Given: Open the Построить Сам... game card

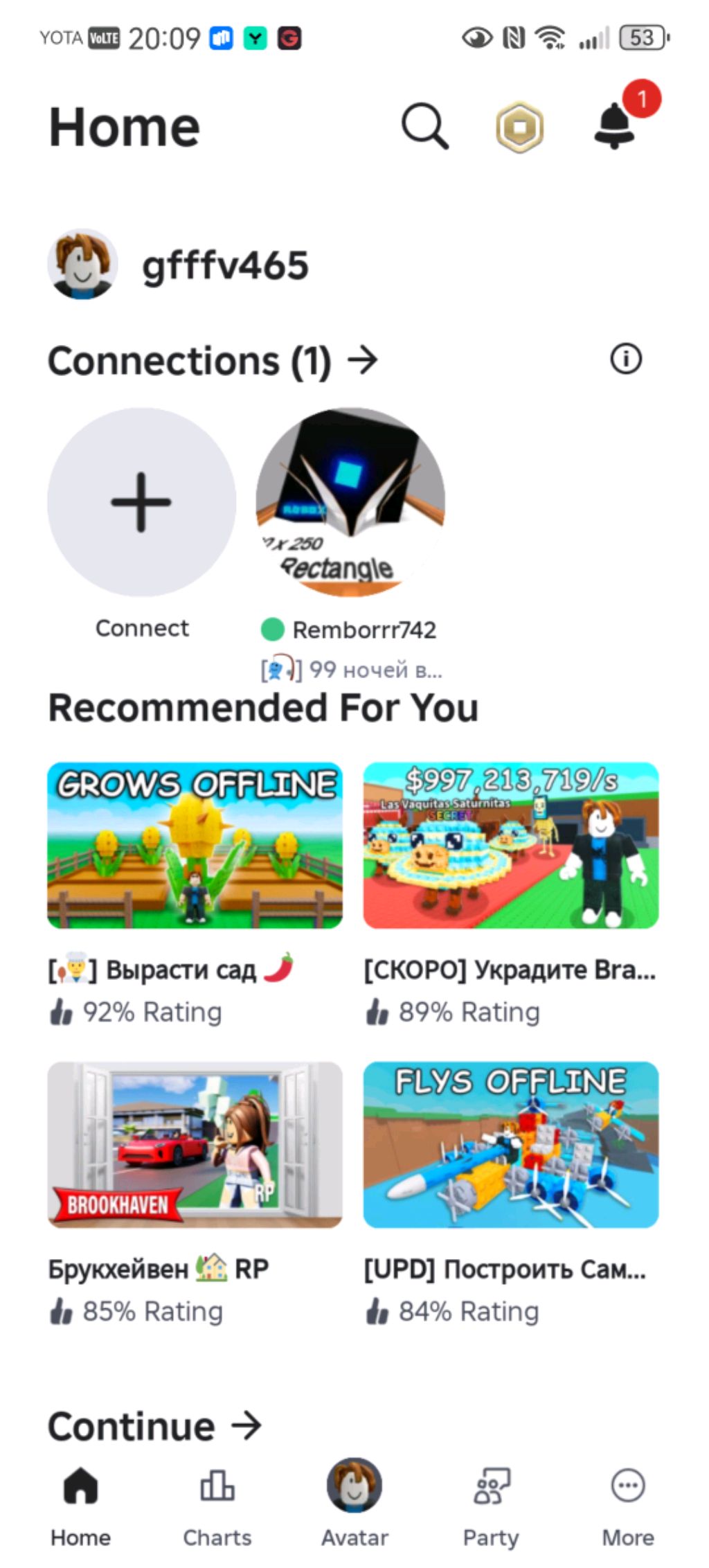Looking at the screenshot, I should pos(511,1145).
